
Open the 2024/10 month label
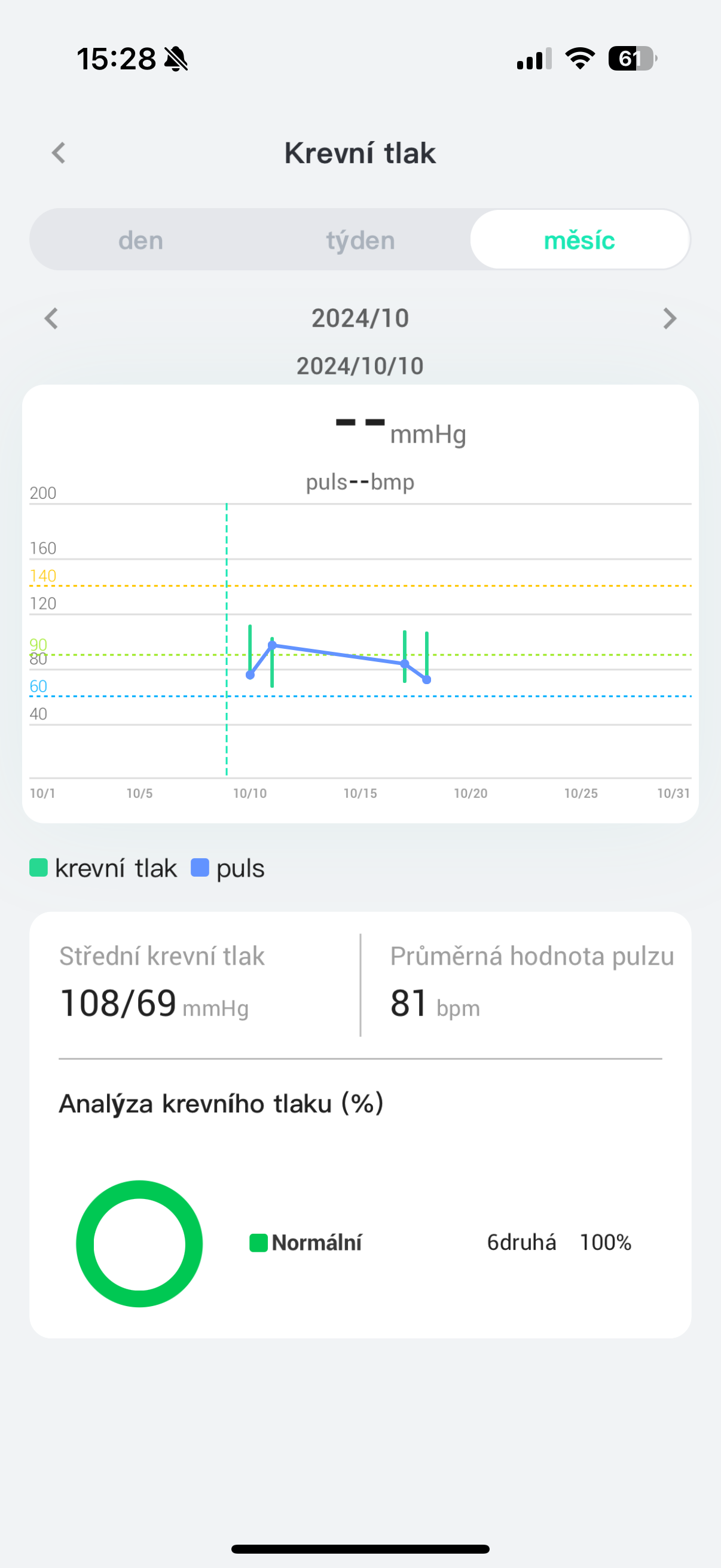click(360, 318)
